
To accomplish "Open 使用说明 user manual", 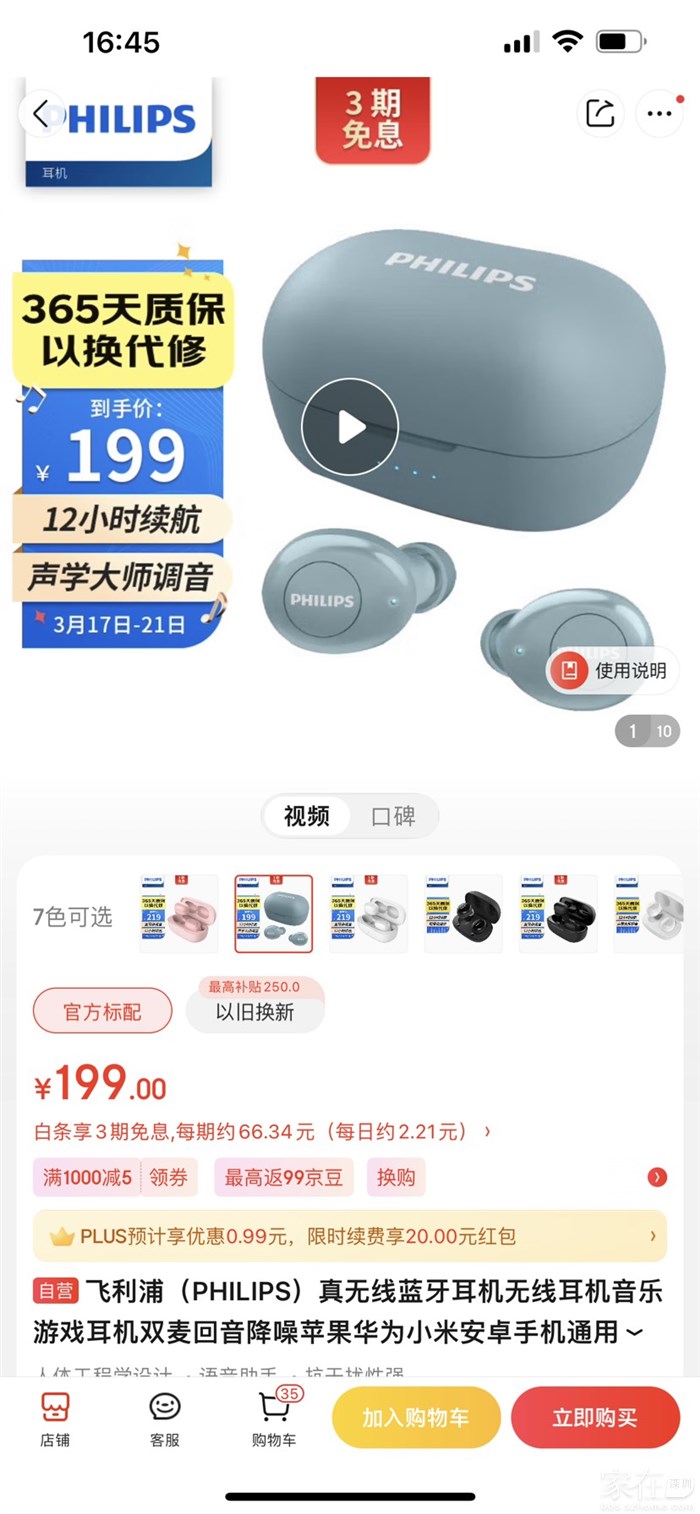I will tap(613, 671).
